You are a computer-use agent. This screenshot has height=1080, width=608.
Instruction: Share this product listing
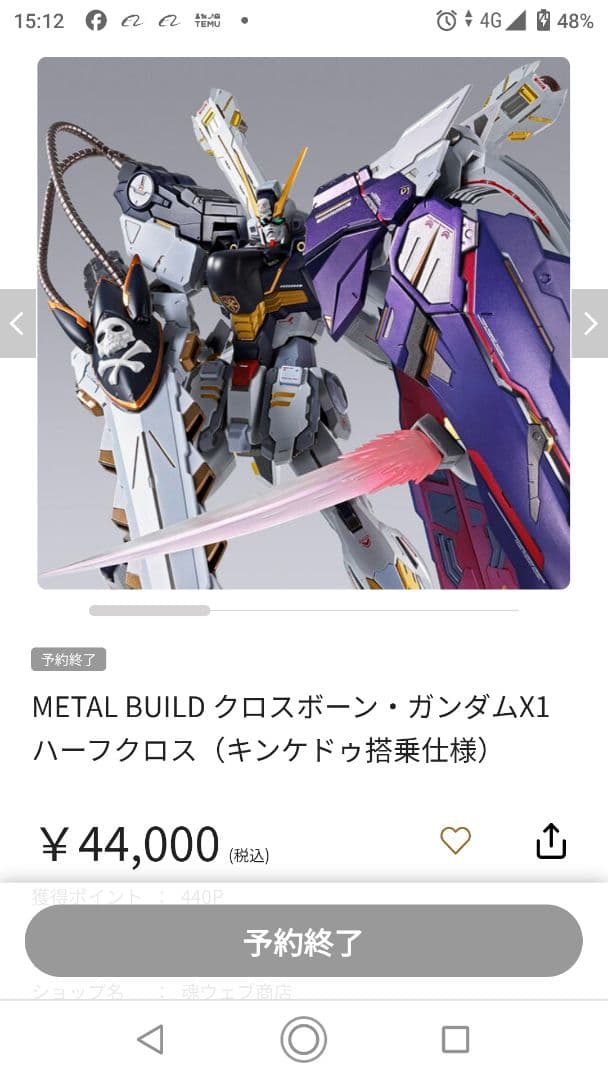tap(551, 841)
